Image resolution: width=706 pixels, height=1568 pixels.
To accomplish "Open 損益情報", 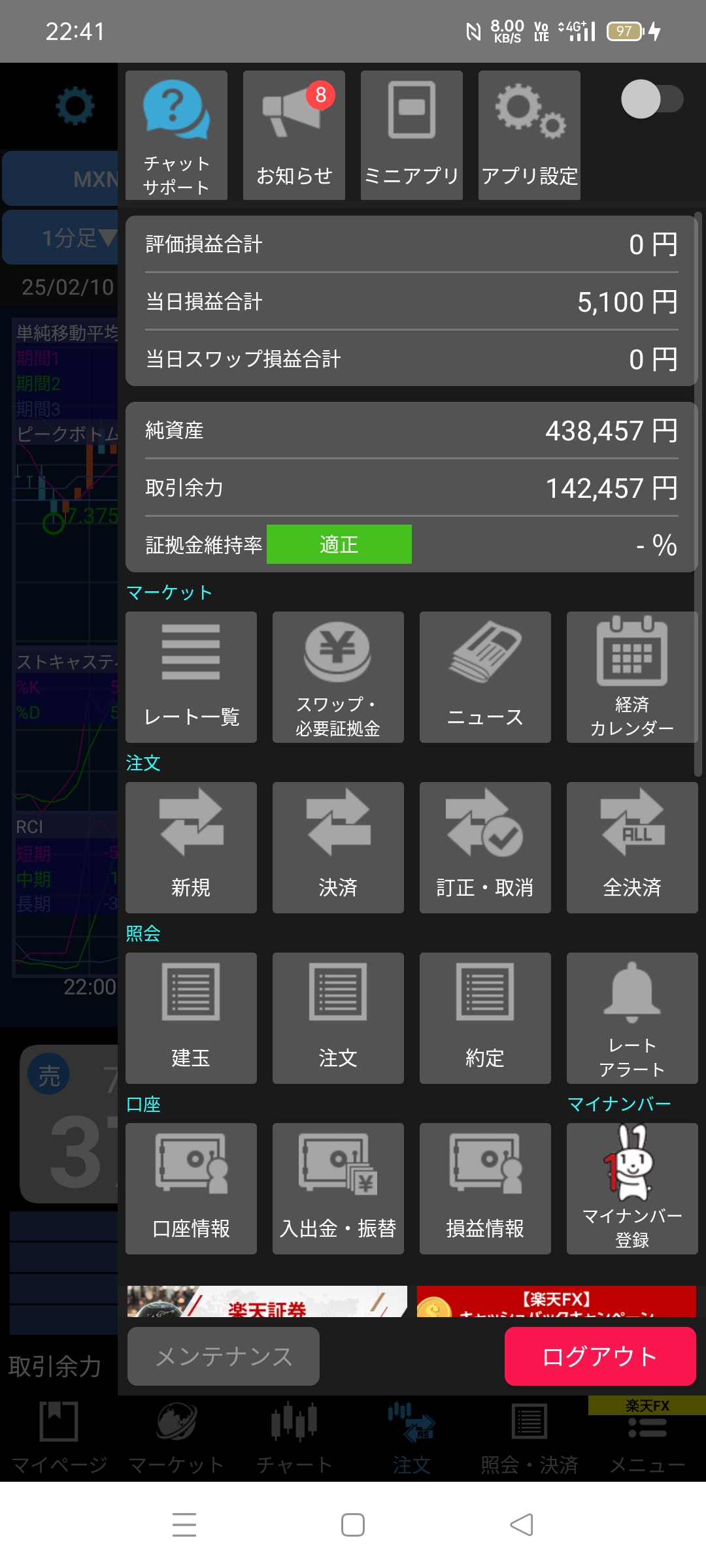I will coord(485,1188).
